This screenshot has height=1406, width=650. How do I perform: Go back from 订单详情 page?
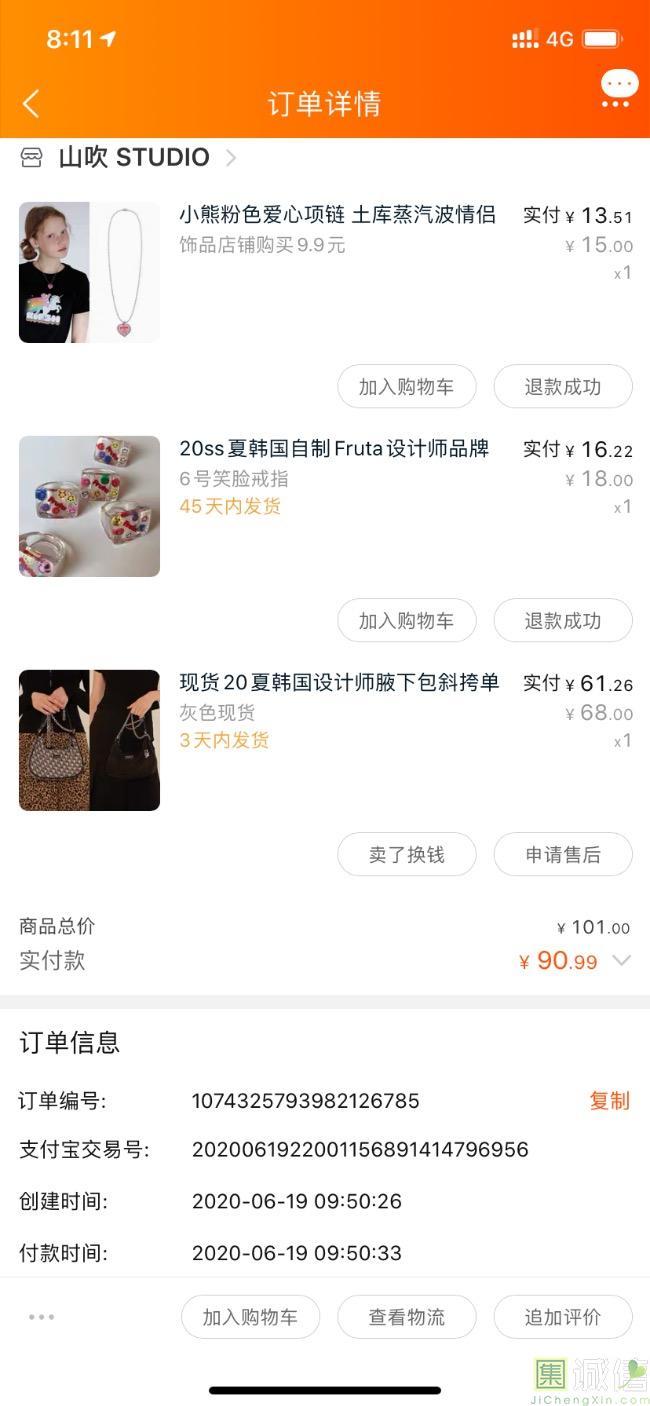(x=31, y=103)
